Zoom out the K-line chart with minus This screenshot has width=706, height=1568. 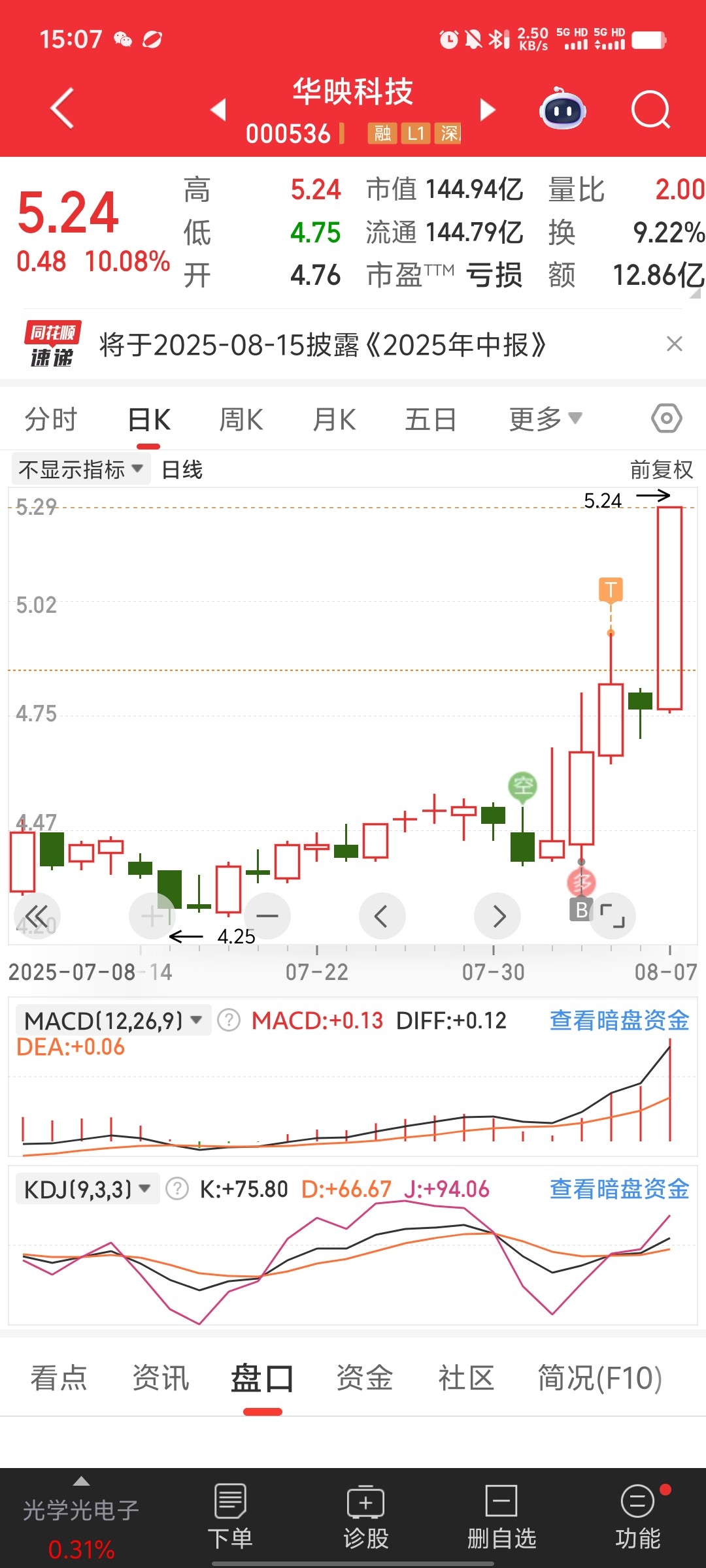[267, 916]
